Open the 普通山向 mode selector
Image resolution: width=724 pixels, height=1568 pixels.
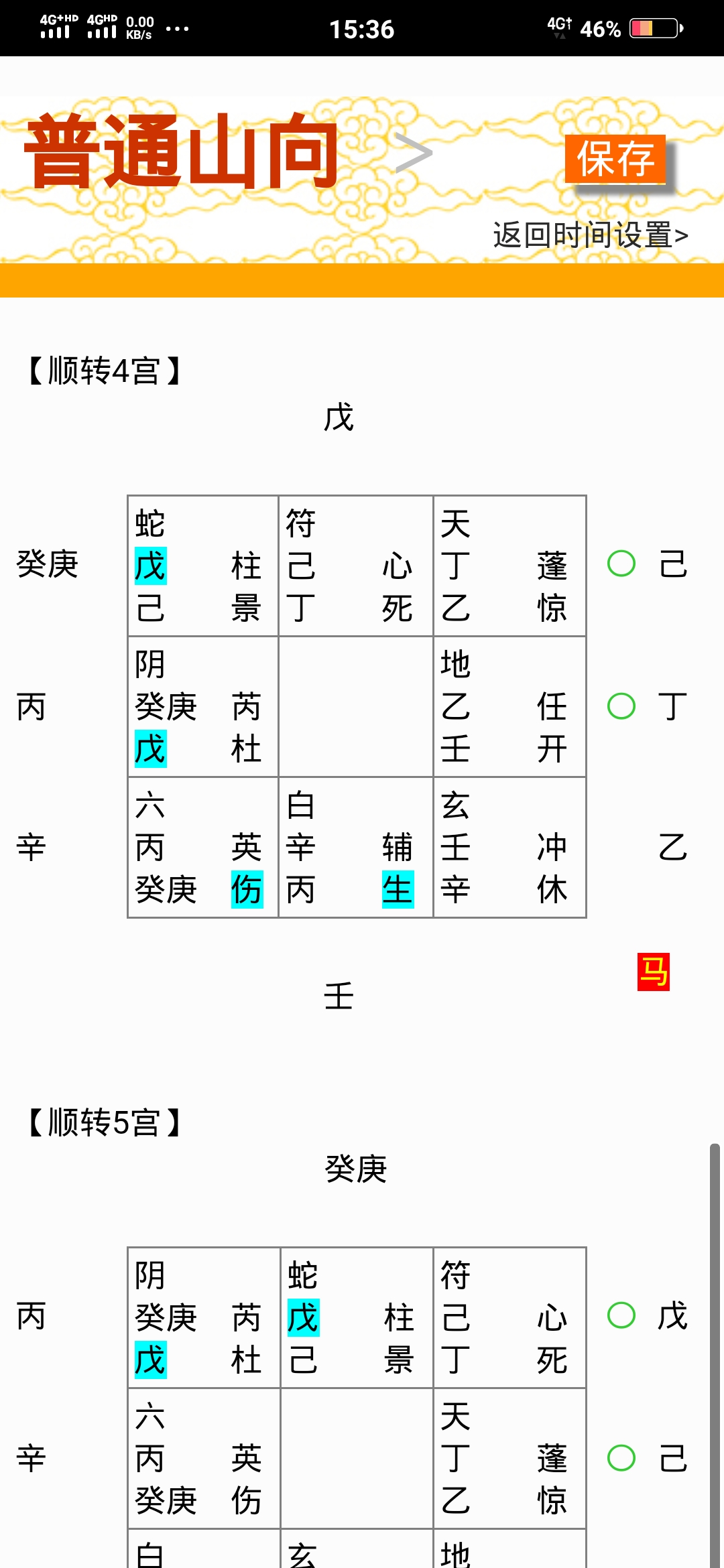[228, 152]
